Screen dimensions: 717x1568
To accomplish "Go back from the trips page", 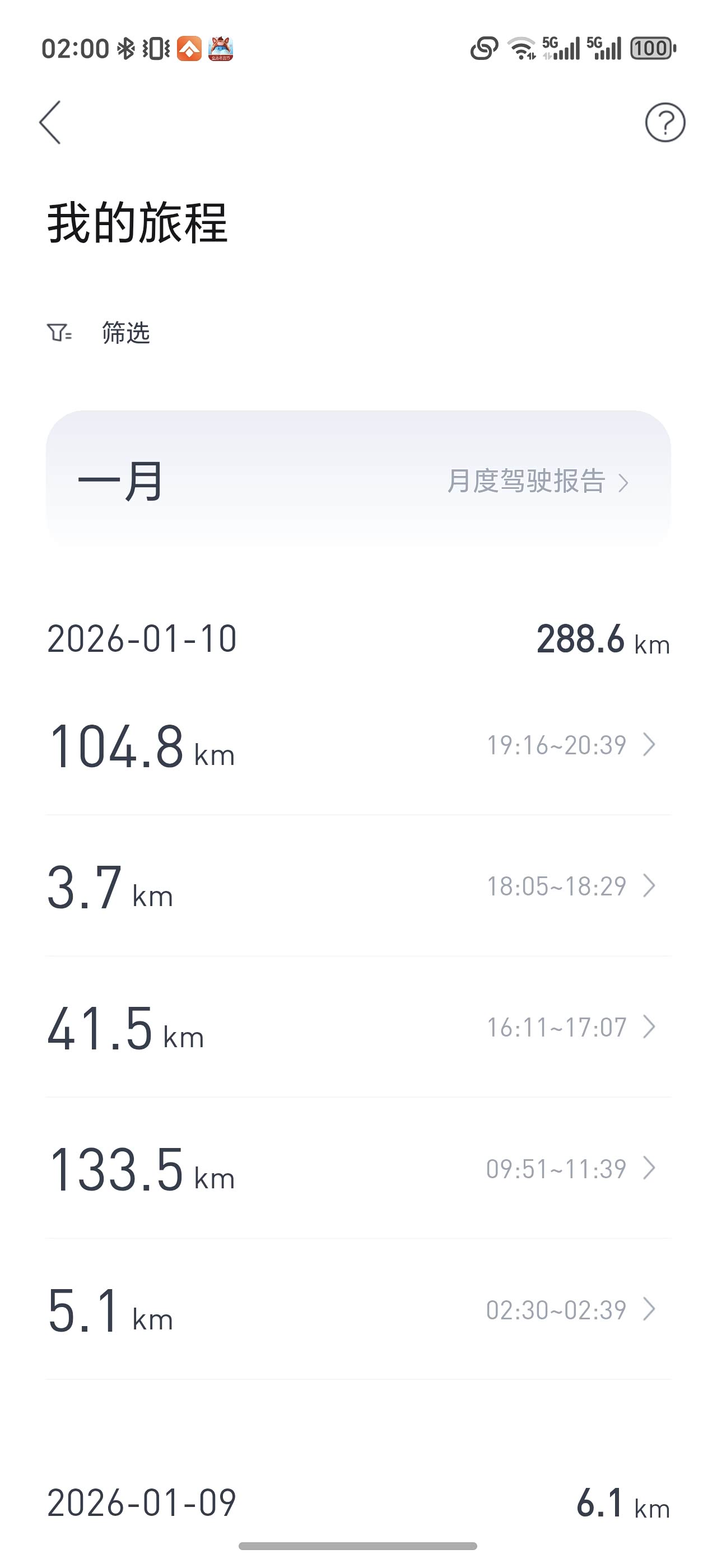I will tap(50, 122).
